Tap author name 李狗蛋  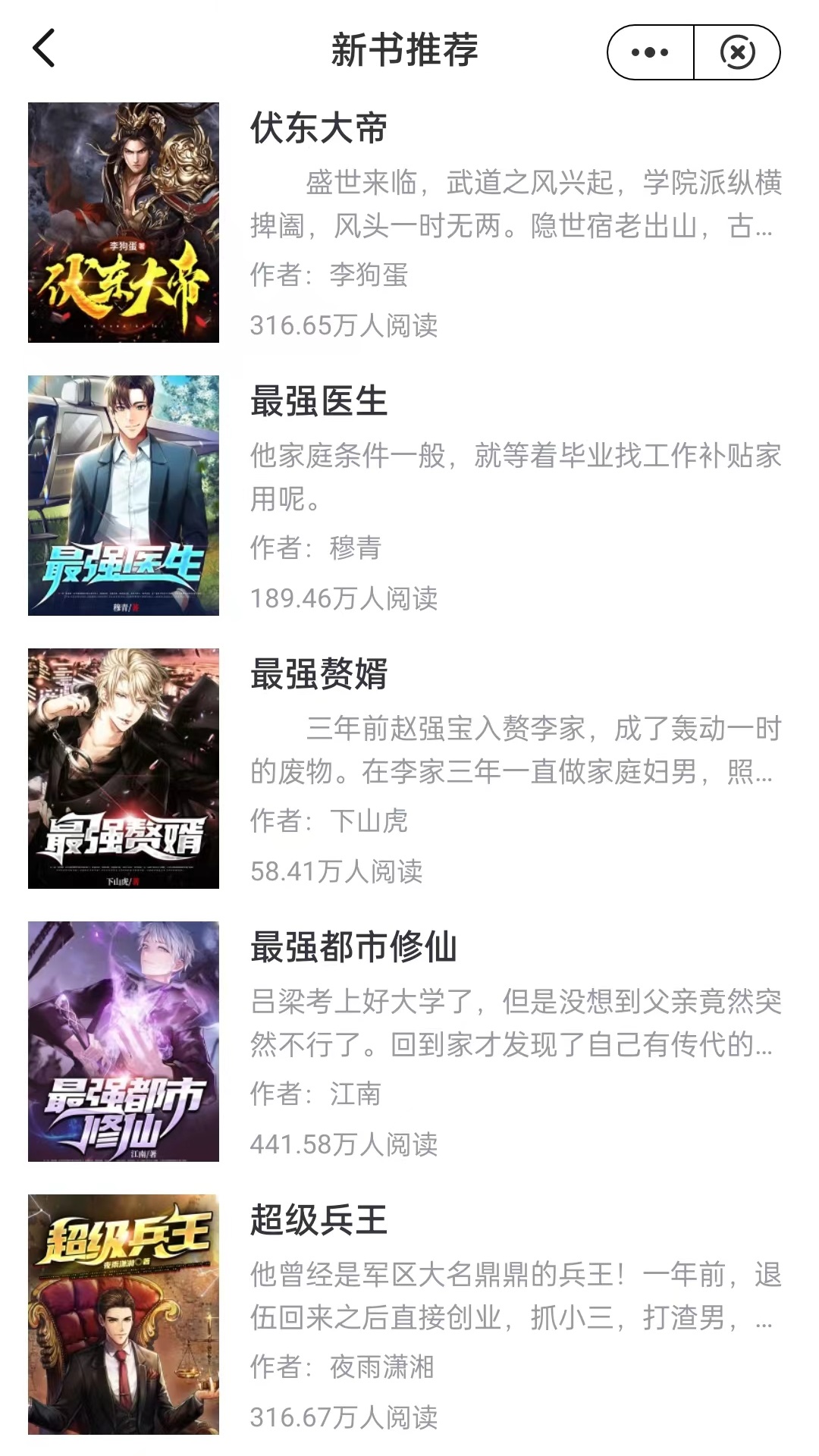coord(326,277)
